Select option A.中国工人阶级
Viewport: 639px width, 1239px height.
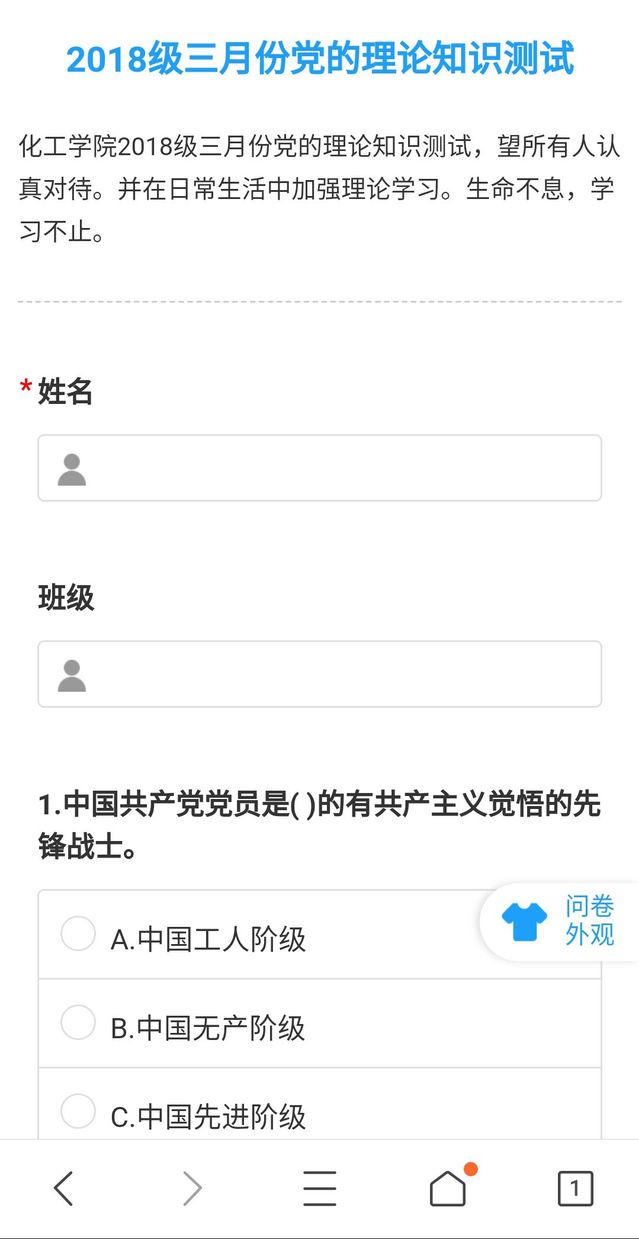(x=78, y=934)
